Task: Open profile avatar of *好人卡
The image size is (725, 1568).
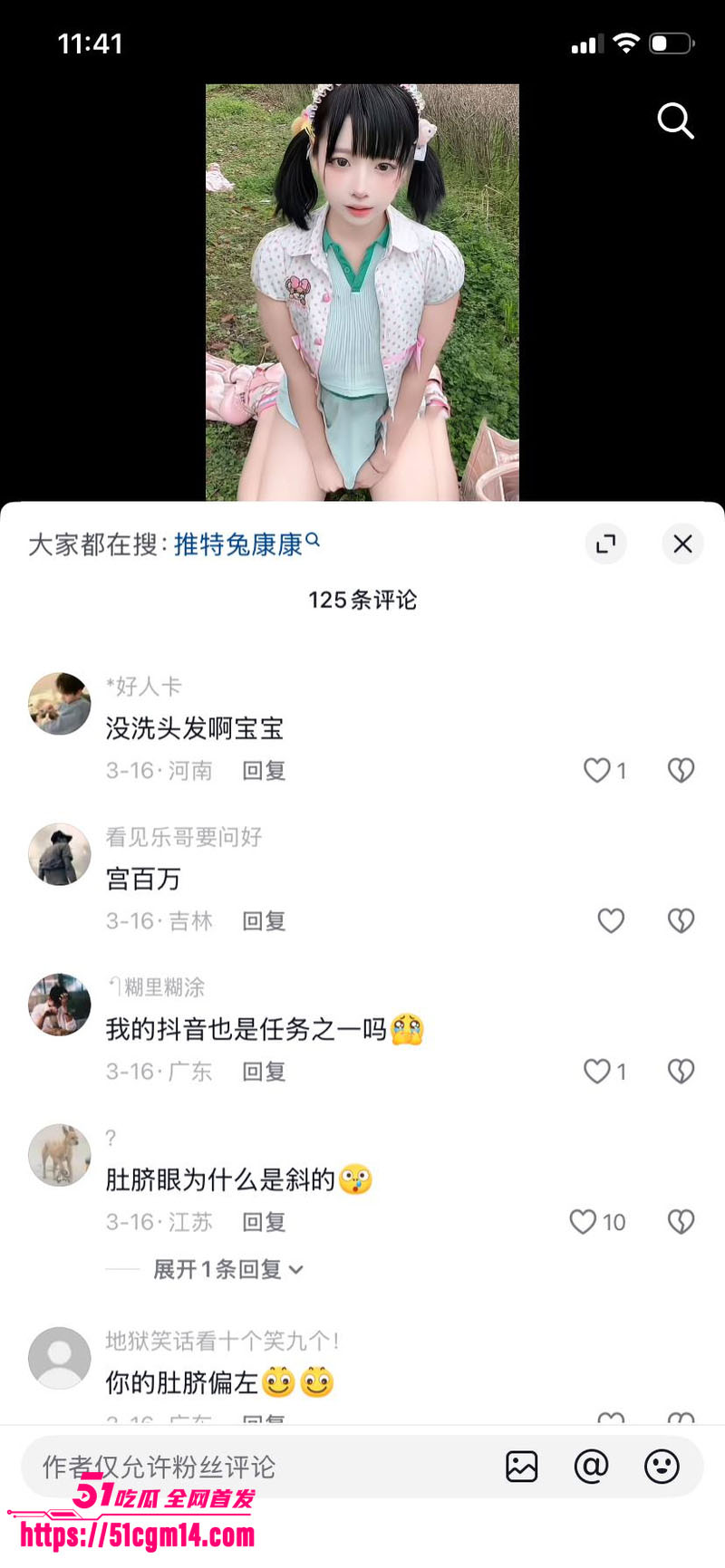Action: pyautogui.click(x=60, y=703)
